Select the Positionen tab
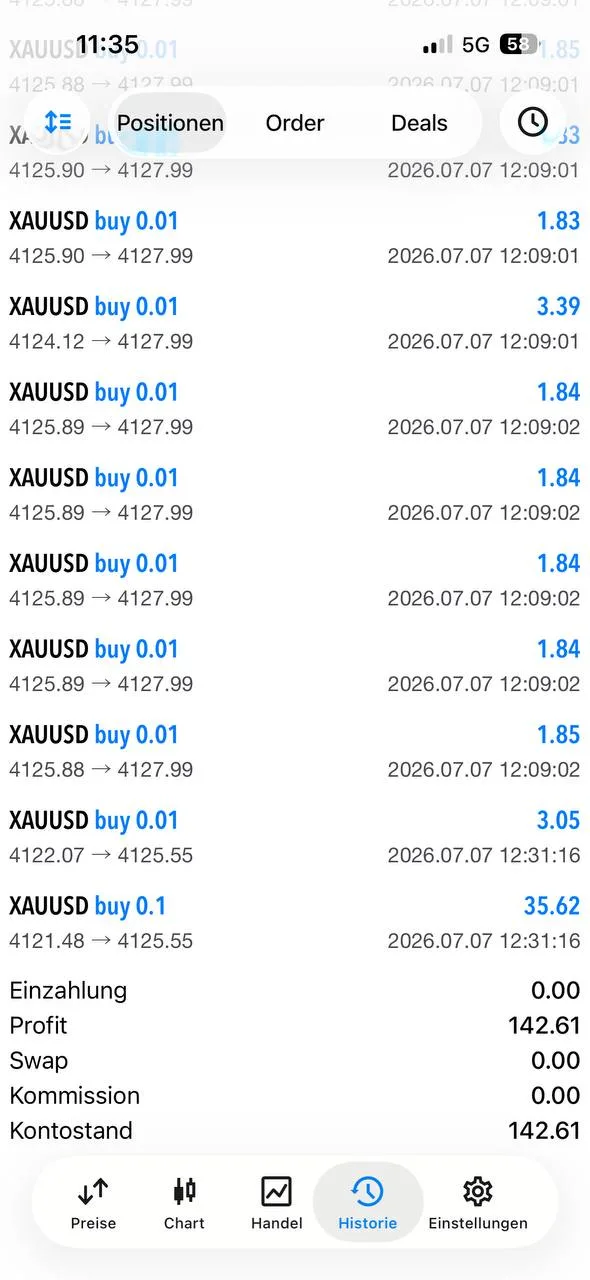Viewport: 590px width, 1280px height. pyautogui.click(x=170, y=123)
